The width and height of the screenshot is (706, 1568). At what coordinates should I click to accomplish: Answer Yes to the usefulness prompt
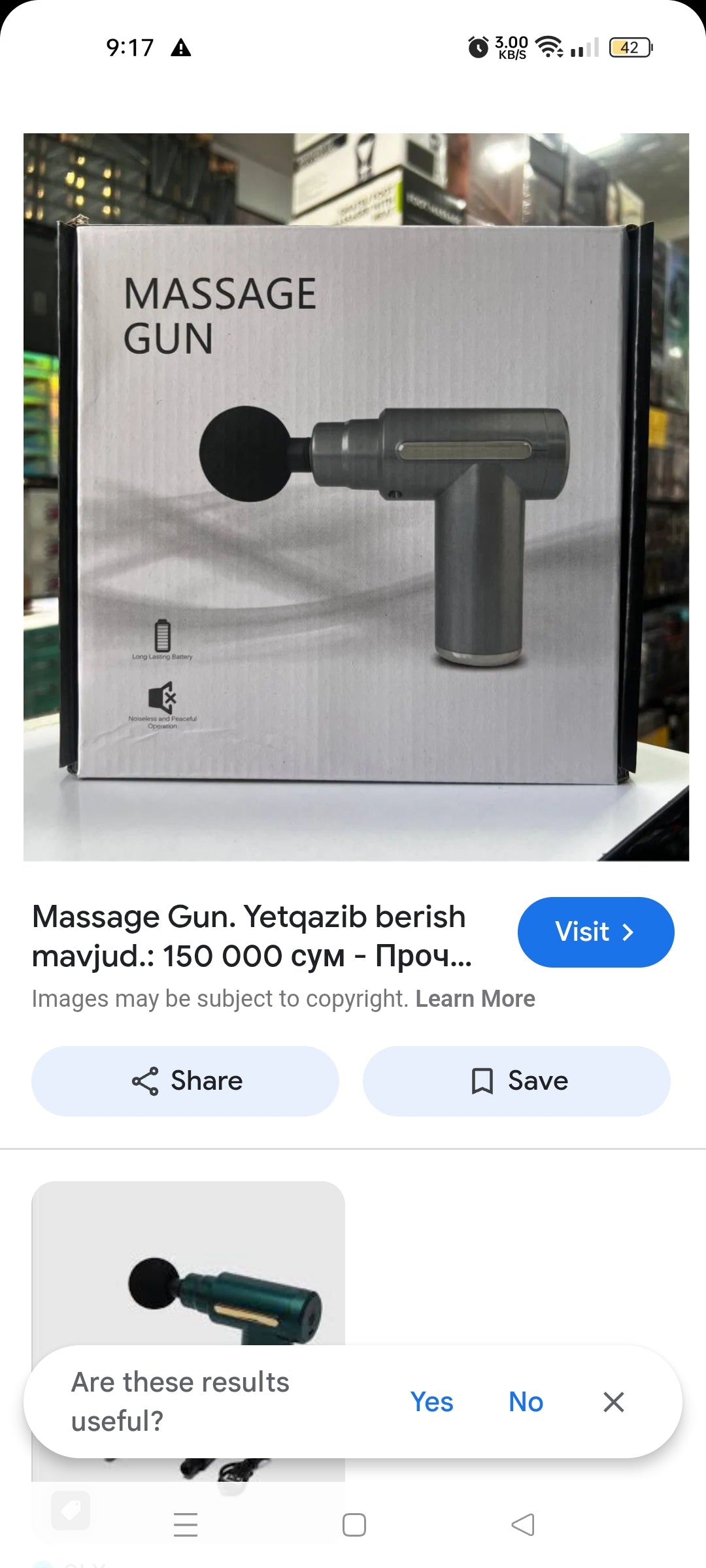tap(432, 1402)
